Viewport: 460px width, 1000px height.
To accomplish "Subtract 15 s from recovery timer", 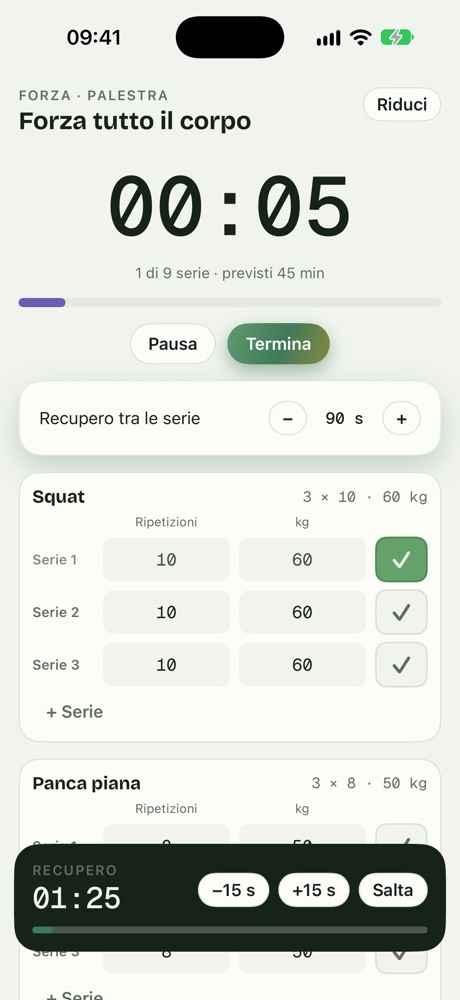I will coord(234,890).
